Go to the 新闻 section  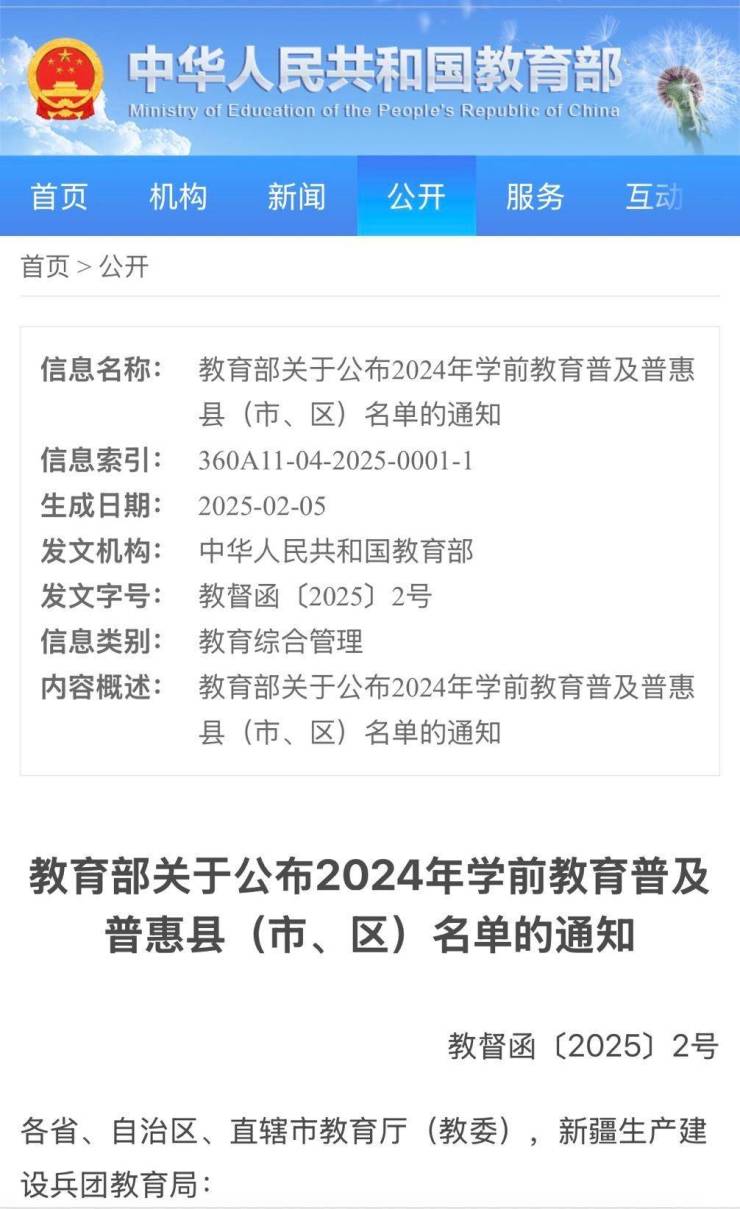click(297, 197)
